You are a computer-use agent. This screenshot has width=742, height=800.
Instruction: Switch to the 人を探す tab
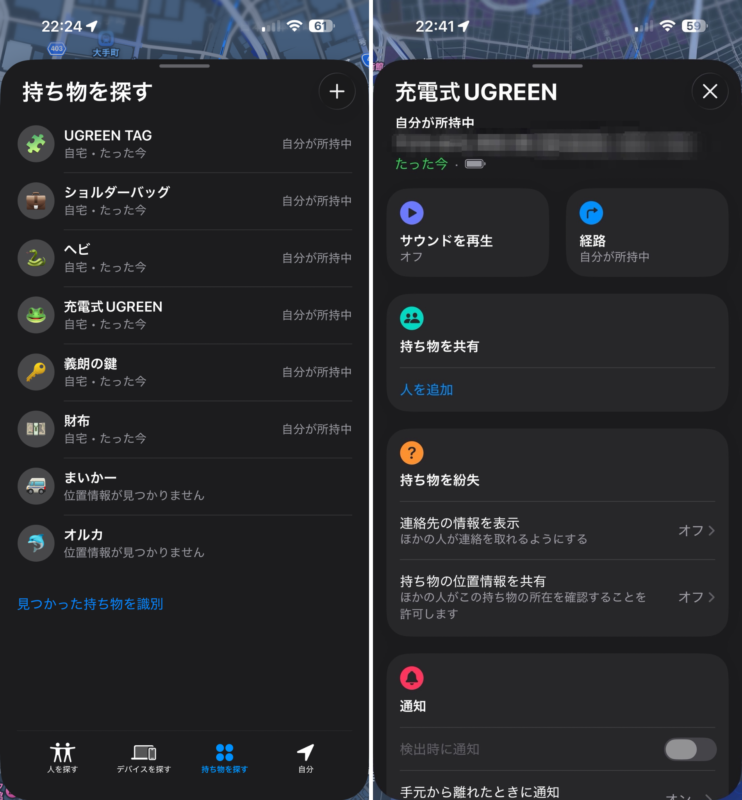click(63, 758)
